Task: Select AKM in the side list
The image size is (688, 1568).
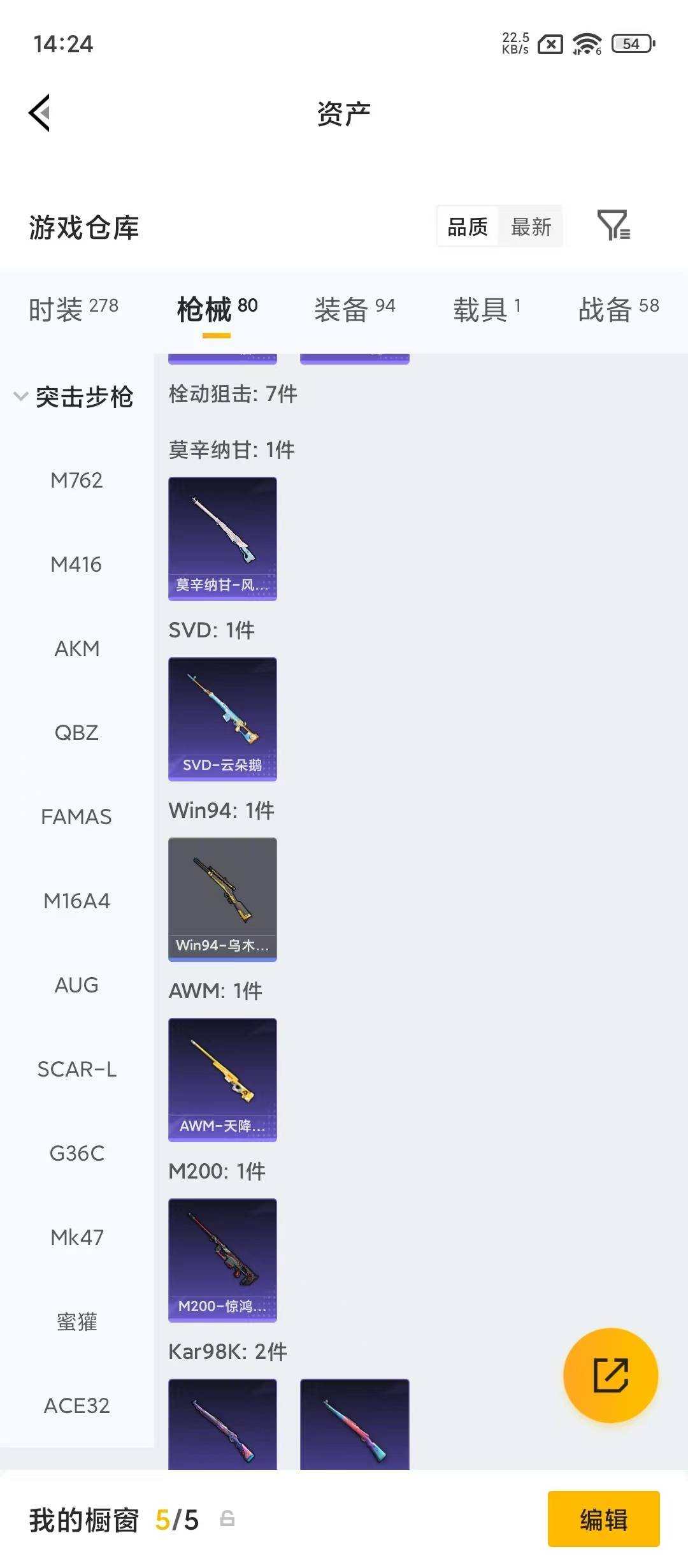Action: pyautogui.click(x=76, y=648)
